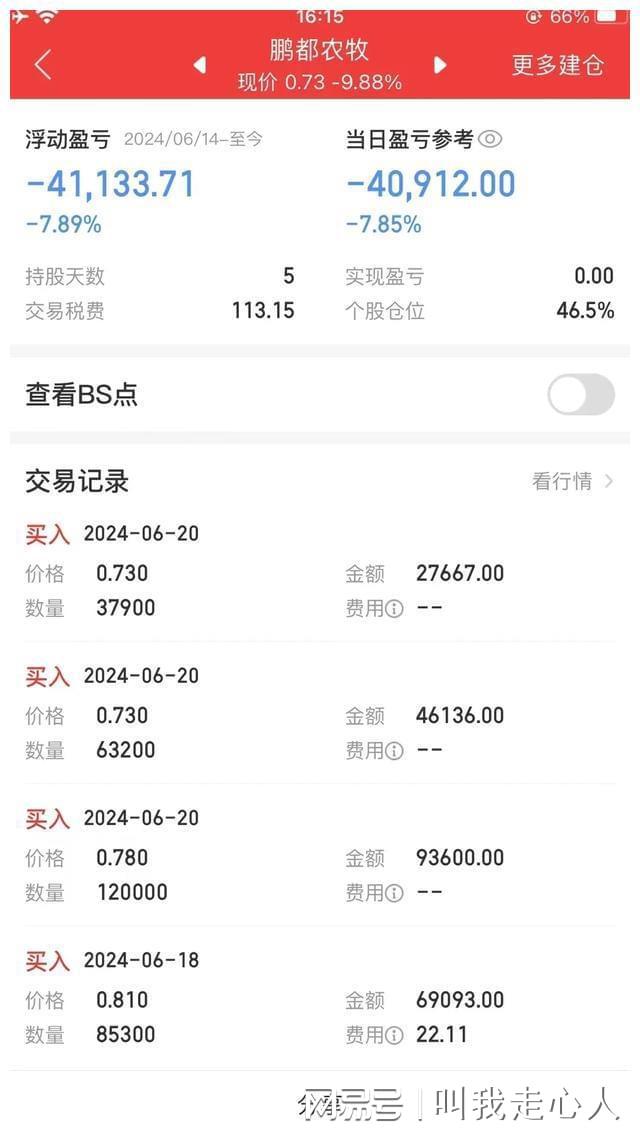The width and height of the screenshot is (640, 1138).
Task: Open 更多建仓 in the header
Action: tap(557, 65)
